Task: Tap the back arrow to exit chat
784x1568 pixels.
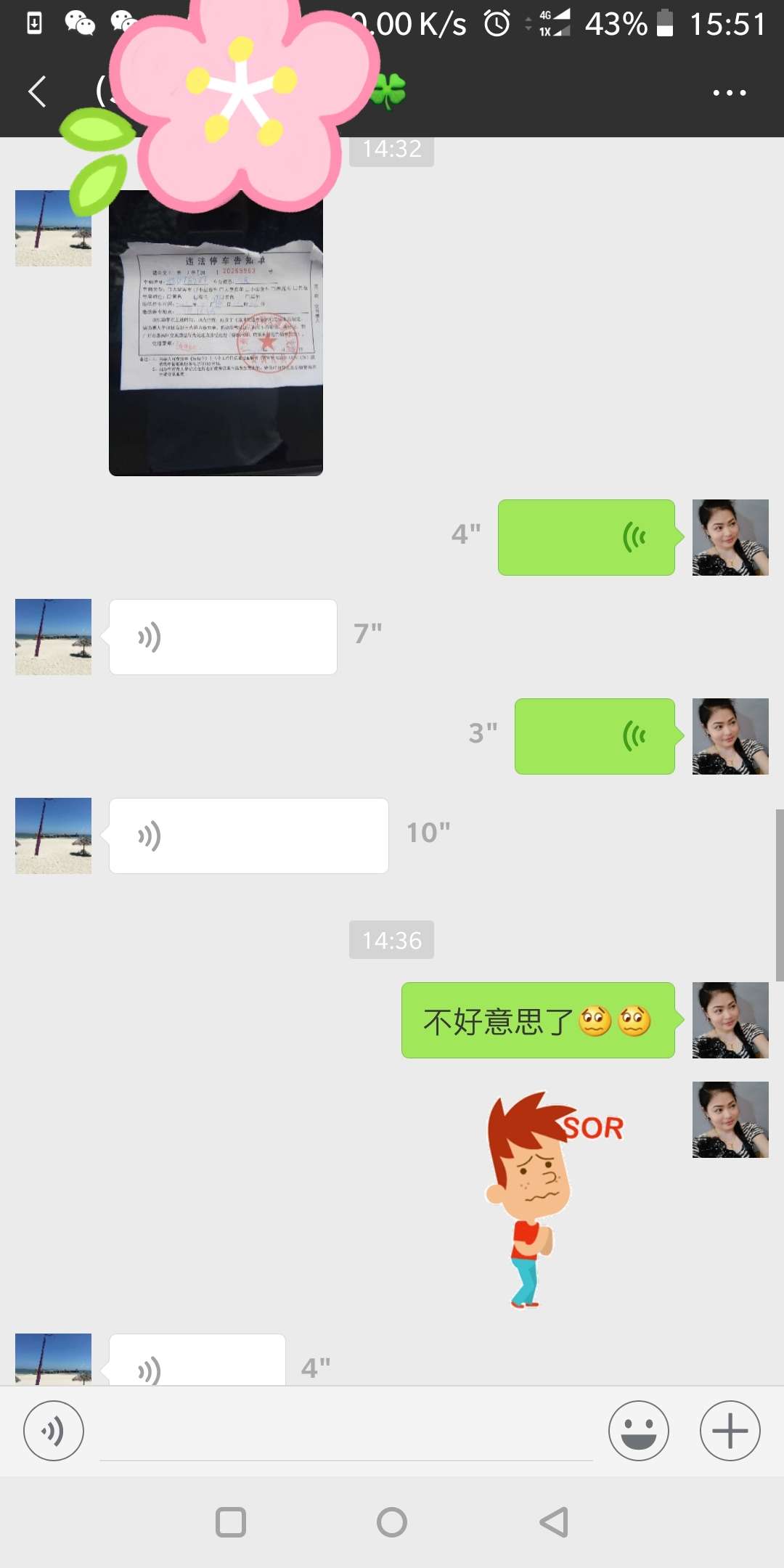Action: pyautogui.click(x=37, y=91)
